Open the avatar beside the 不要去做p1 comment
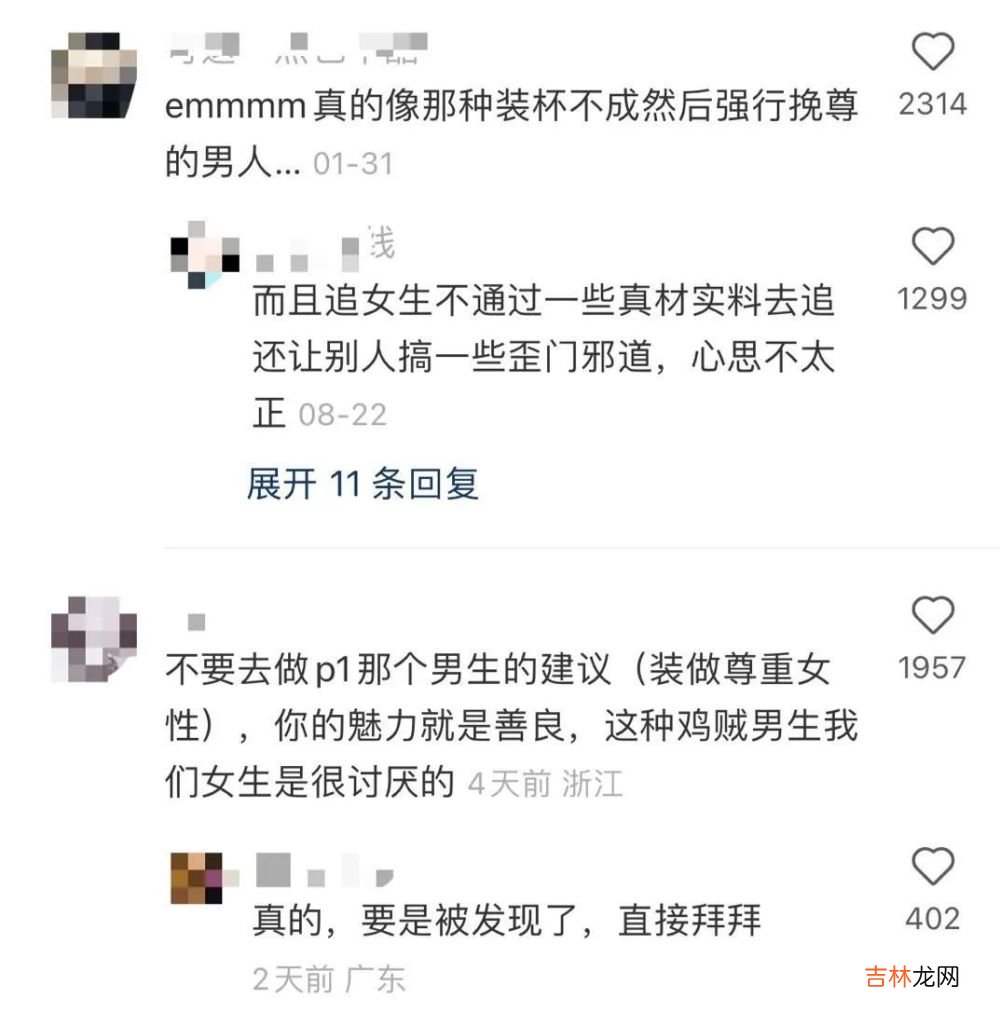Image resolution: width=1000 pixels, height=1012 pixels. (93, 638)
